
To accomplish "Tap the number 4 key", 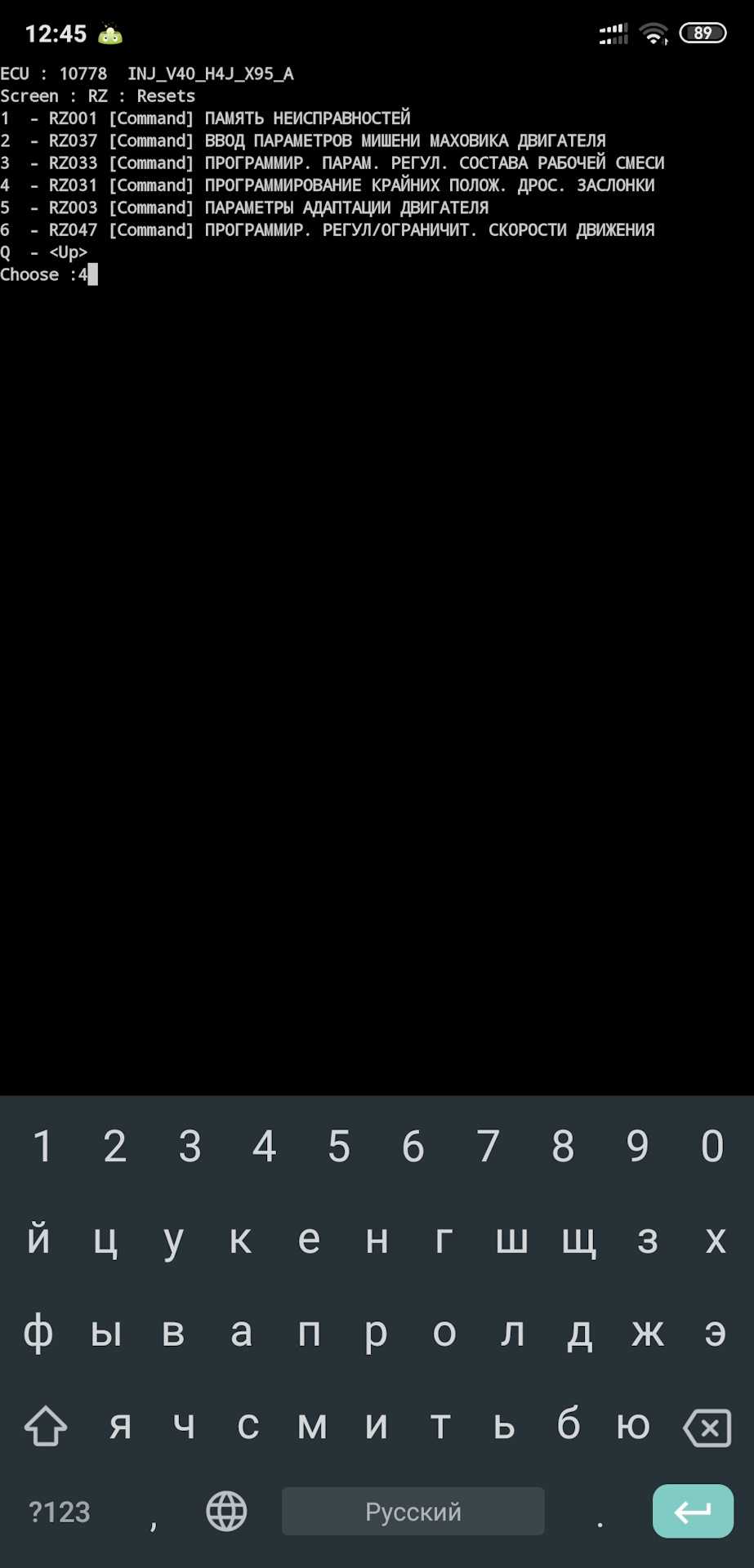I will click(264, 1146).
